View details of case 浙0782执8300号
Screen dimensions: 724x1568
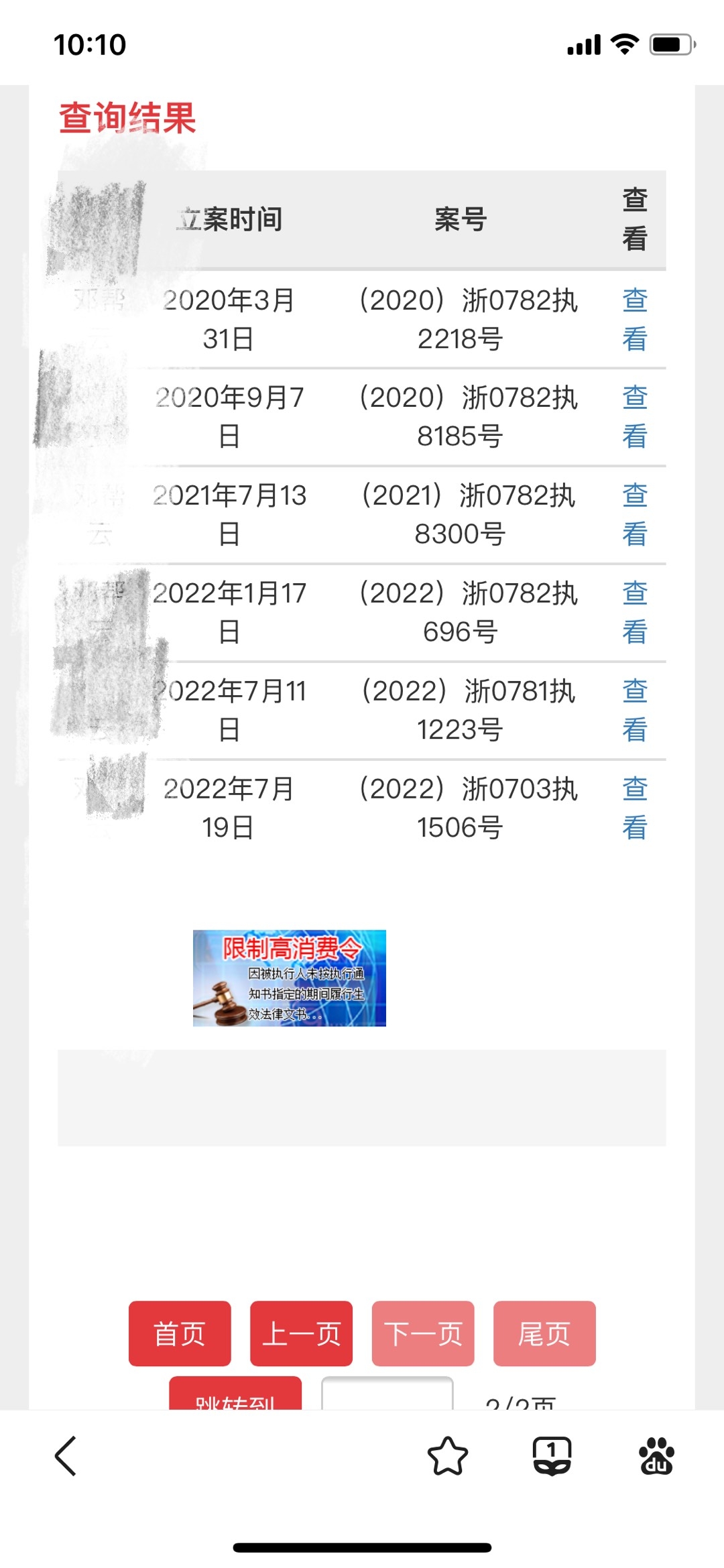point(634,515)
